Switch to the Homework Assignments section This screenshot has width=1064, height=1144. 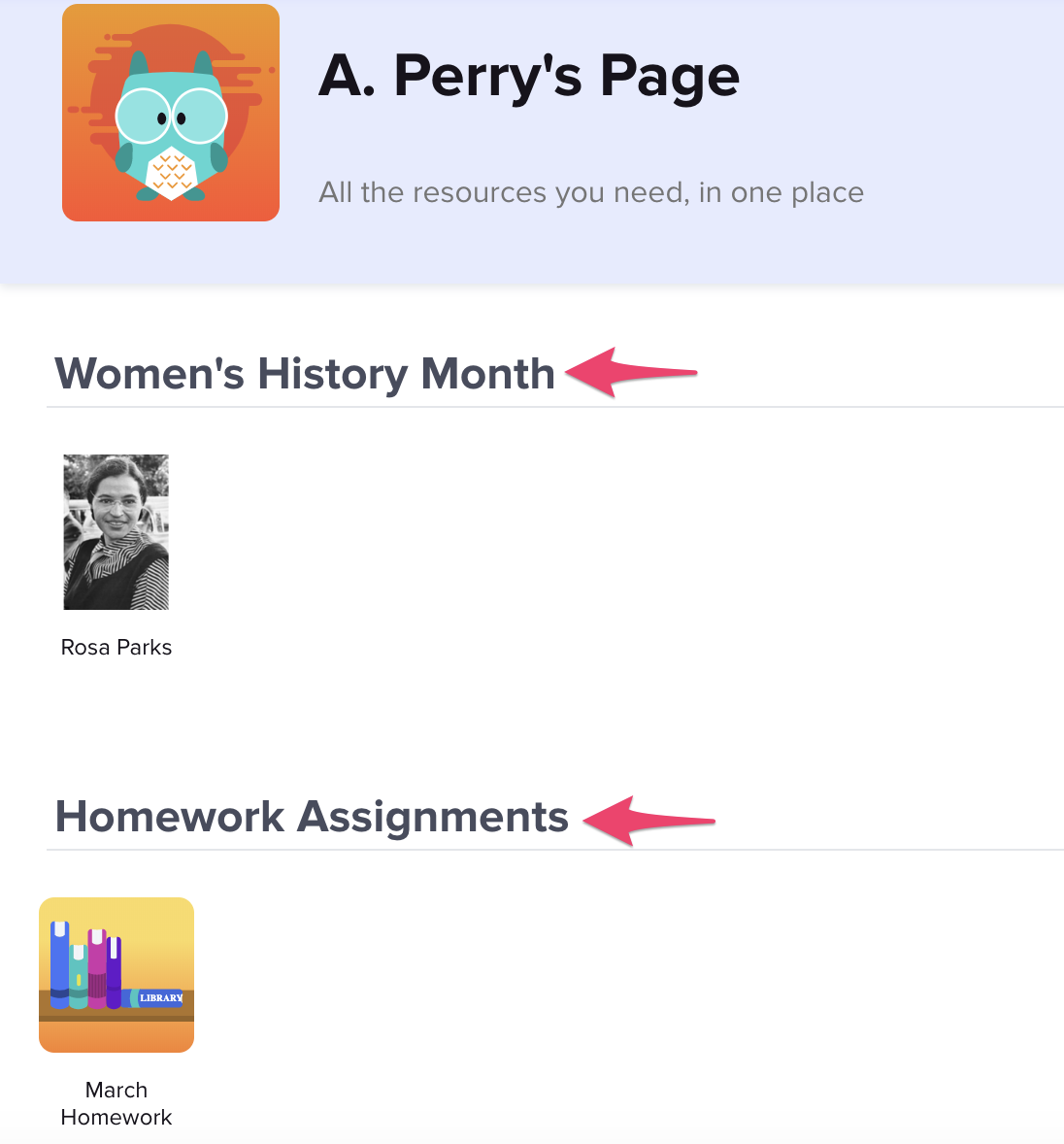(313, 817)
